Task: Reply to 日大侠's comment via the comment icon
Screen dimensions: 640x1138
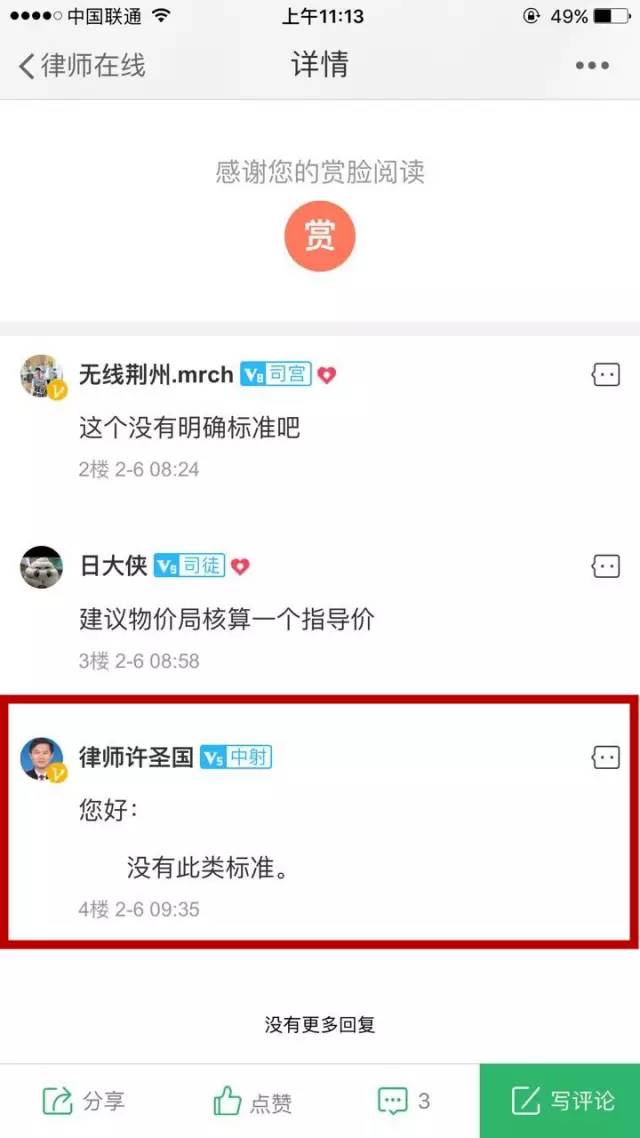Action: click(605, 566)
